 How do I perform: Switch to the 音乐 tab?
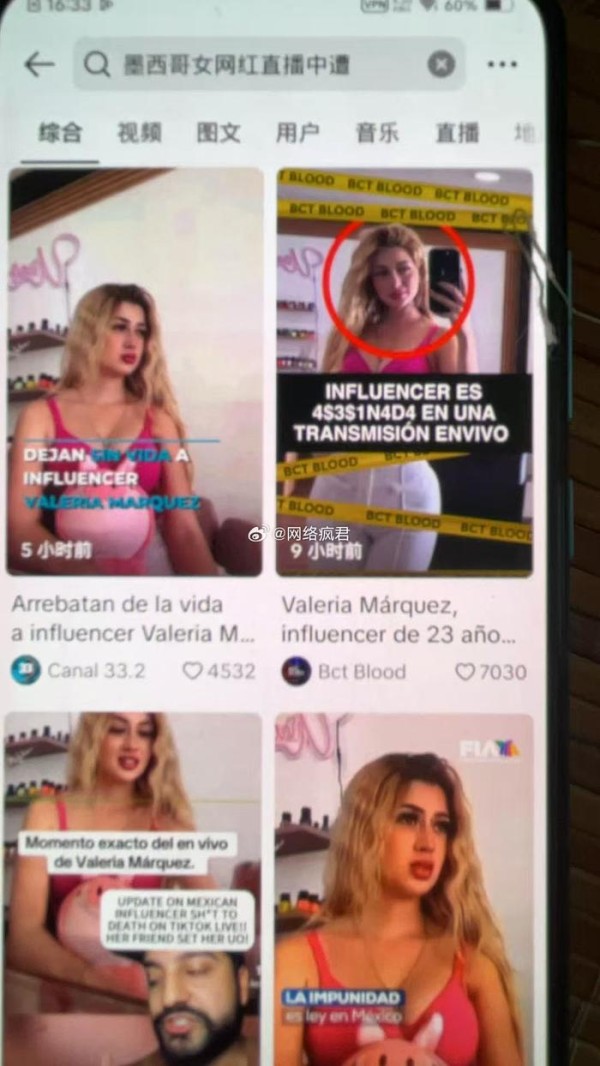tap(377, 132)
